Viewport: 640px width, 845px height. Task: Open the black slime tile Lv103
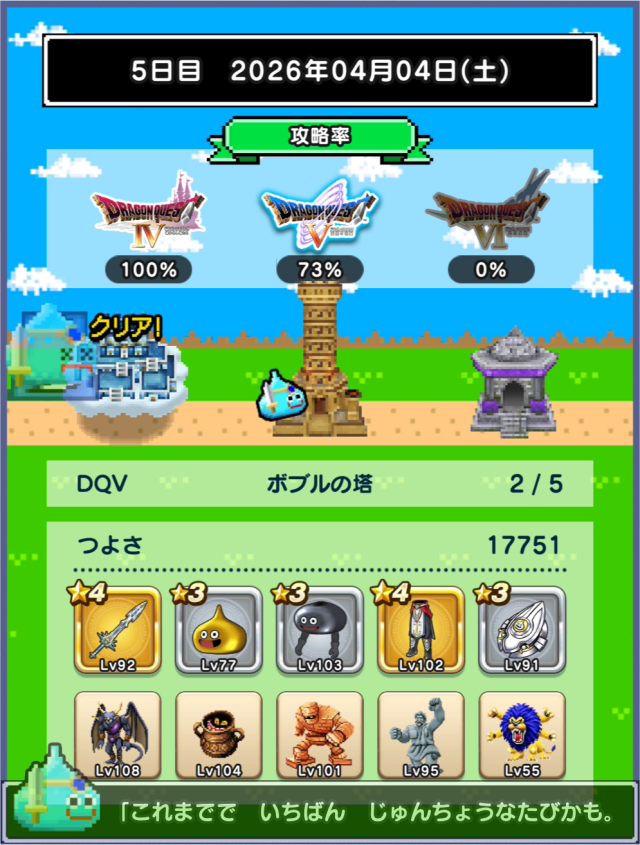(x=320, y=631)
